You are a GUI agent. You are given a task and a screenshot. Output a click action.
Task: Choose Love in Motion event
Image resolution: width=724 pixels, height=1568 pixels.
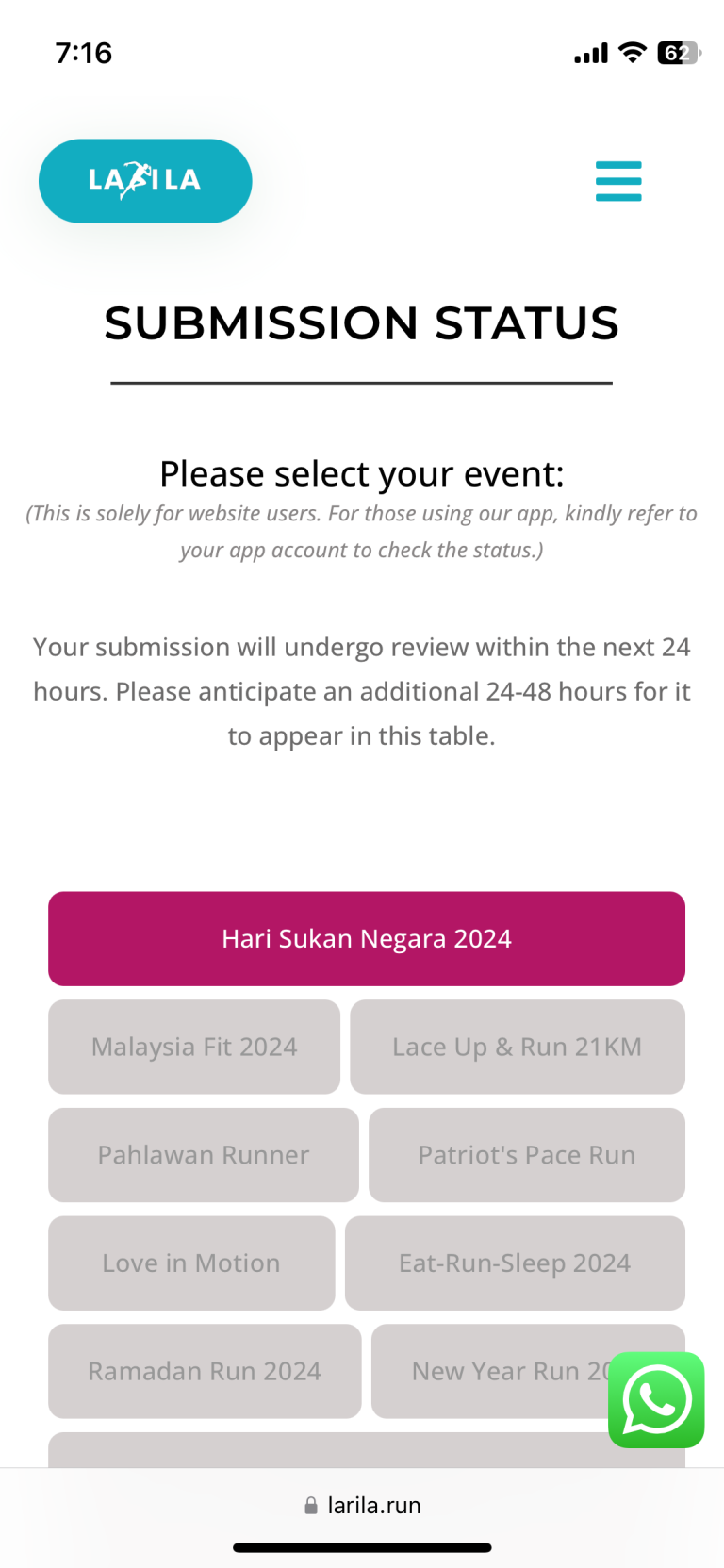coord(191,1263)
